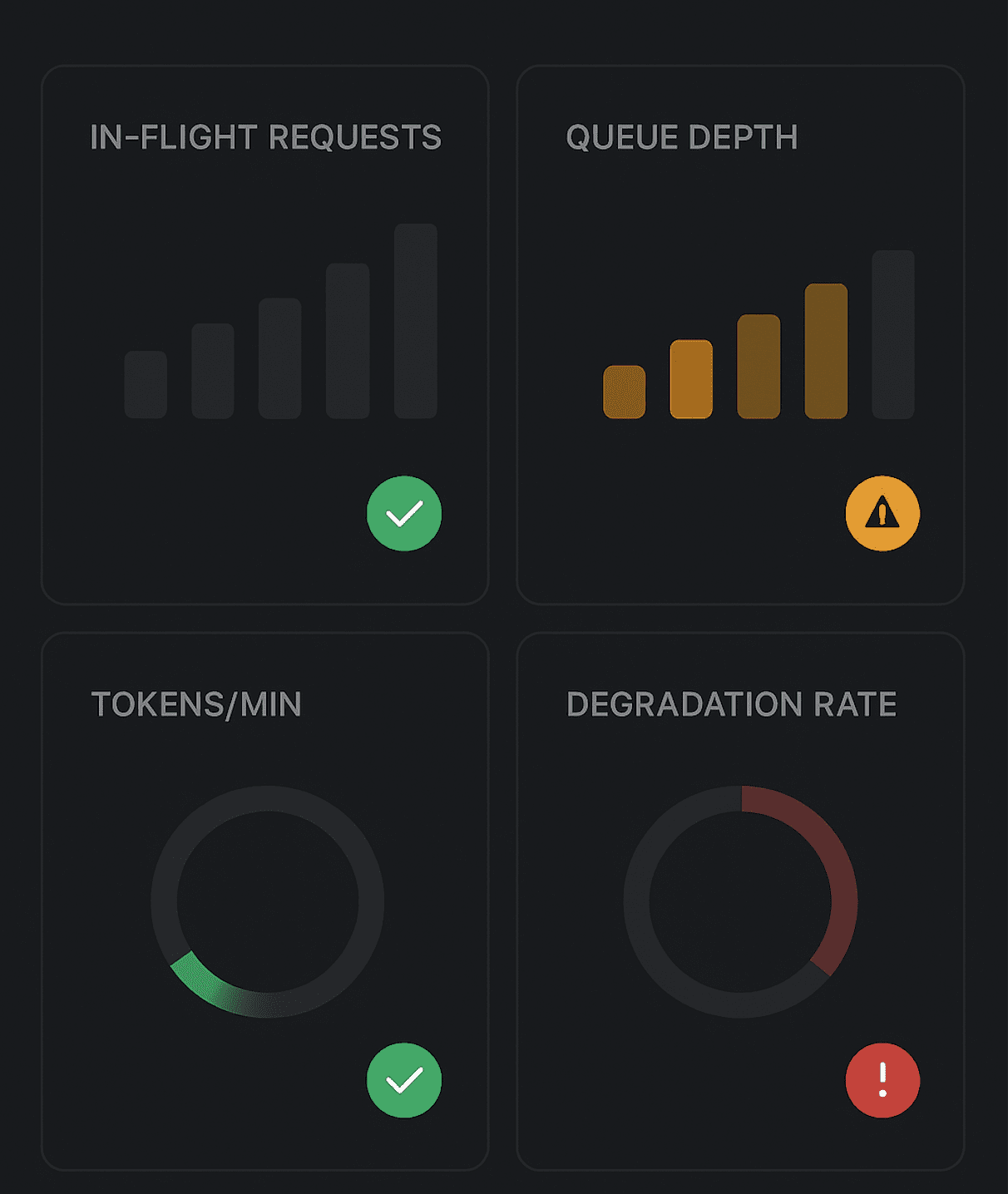Open the Tokens/Min card
Viewport: 1008px width, 1194px height.
click(x=264, y=901)
